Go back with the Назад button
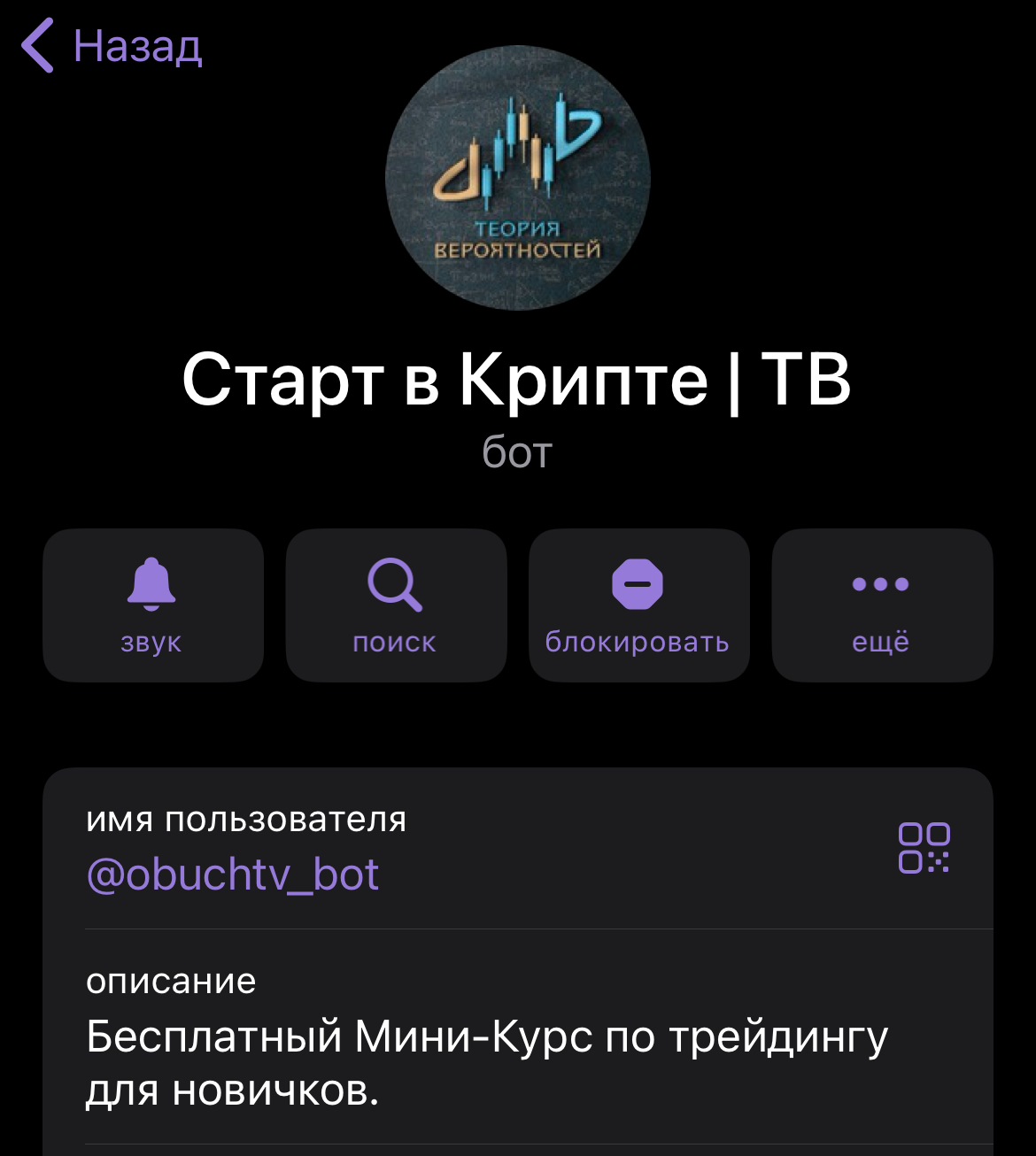 click(112, 46)
